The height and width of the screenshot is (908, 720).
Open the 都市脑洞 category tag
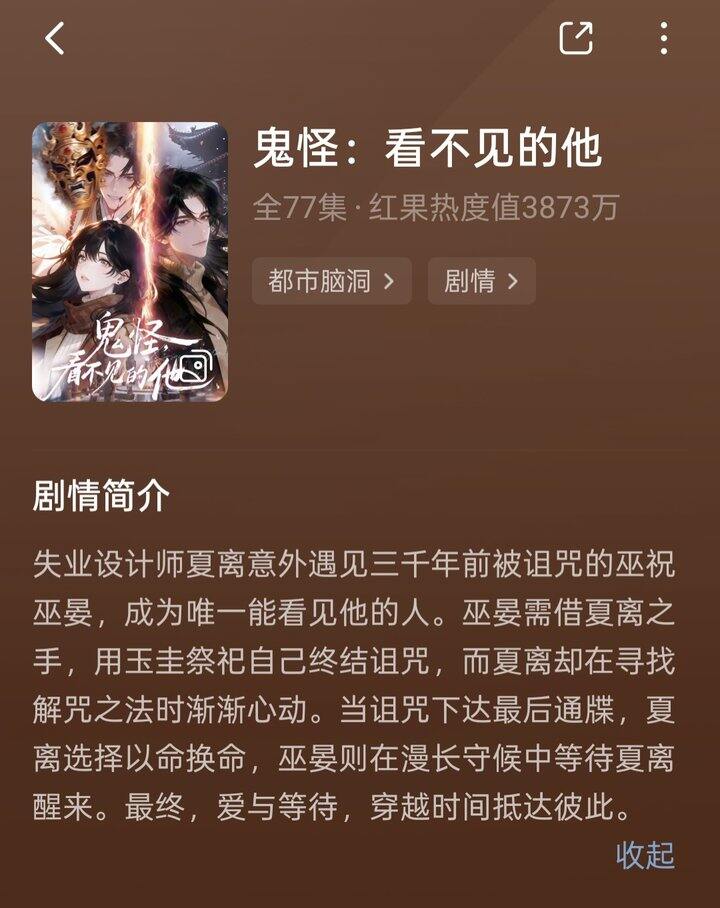(x=331, y=281)
